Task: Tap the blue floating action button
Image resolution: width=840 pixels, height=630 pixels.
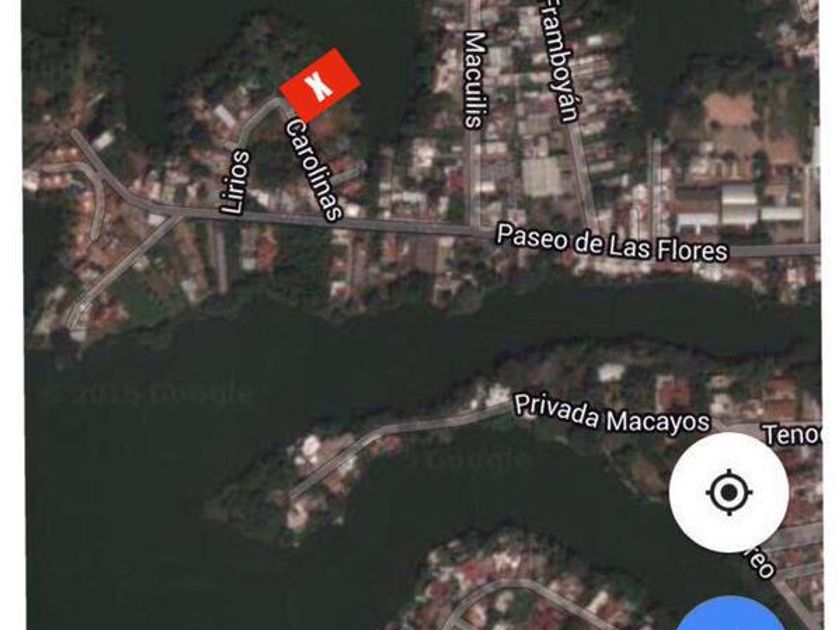Action: (730, 614)
